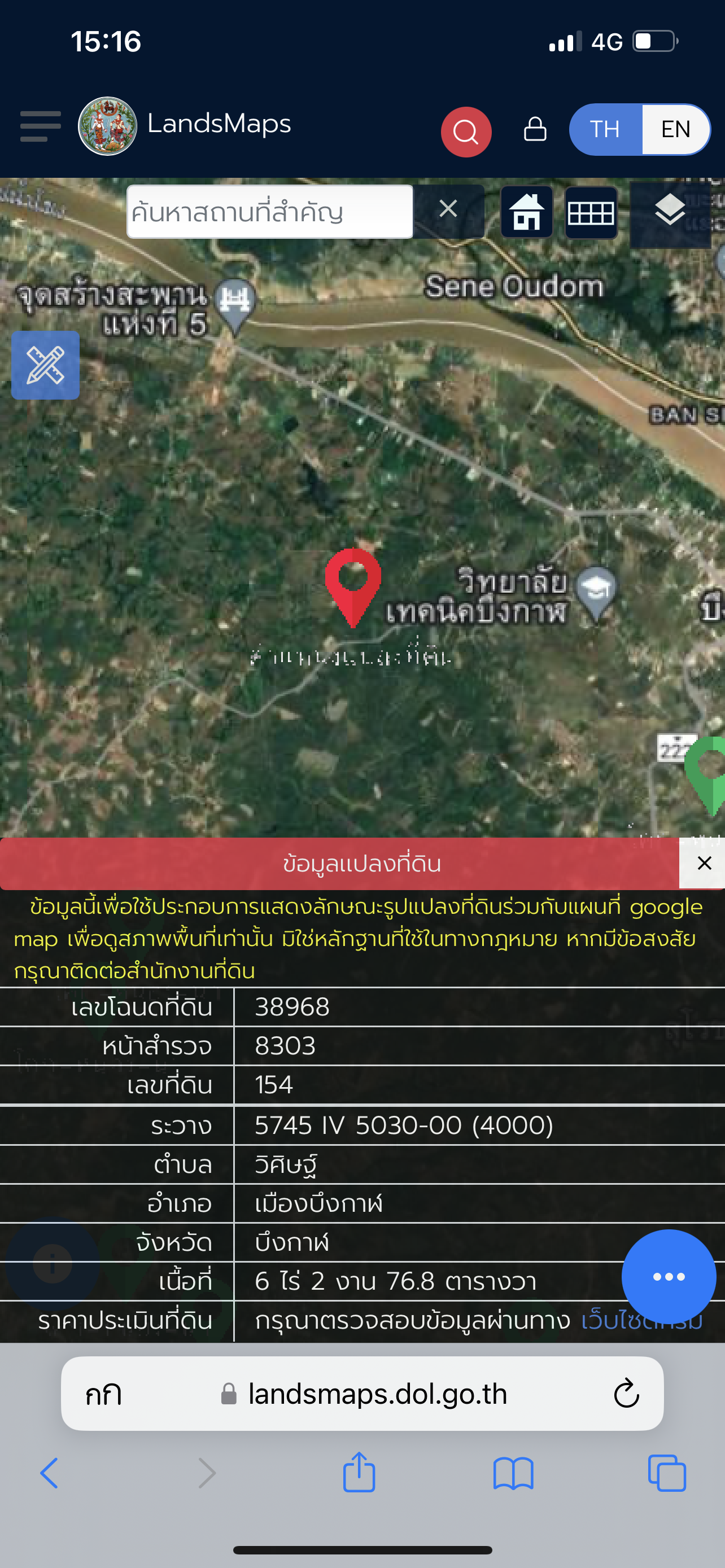This screenshot has height=1568, width=725.
Task: Open the map layers selector
Action: pyautogui.click(x=670, y=212)
